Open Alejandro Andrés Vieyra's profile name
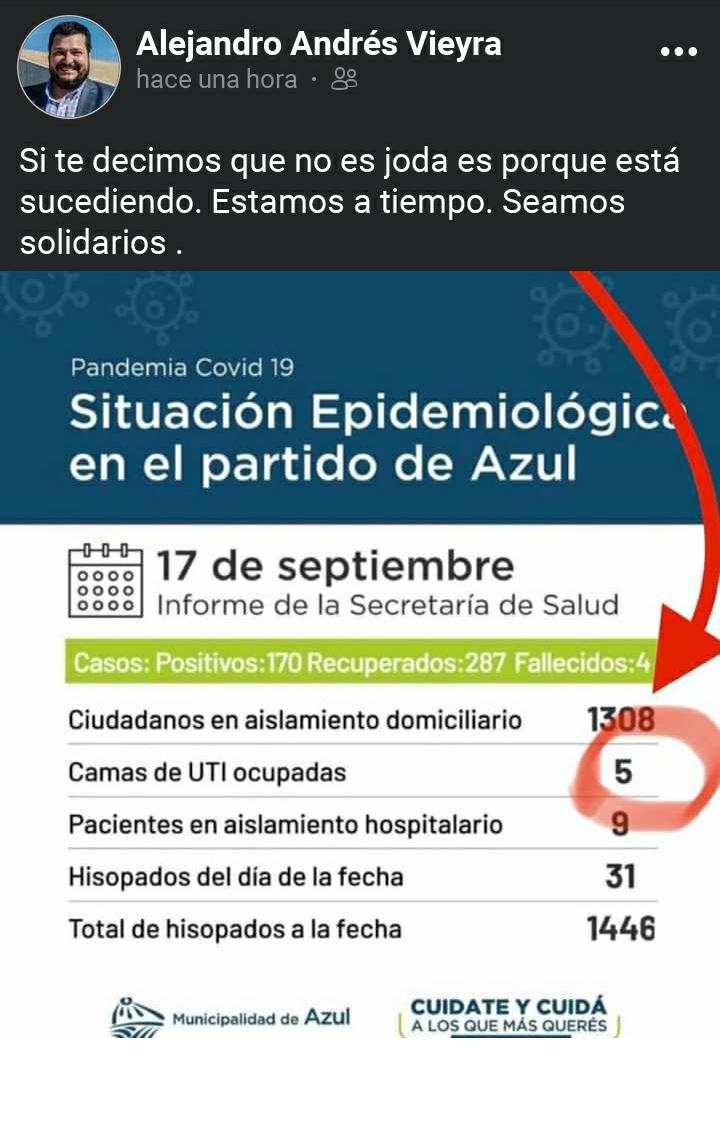 click(318, 43)
